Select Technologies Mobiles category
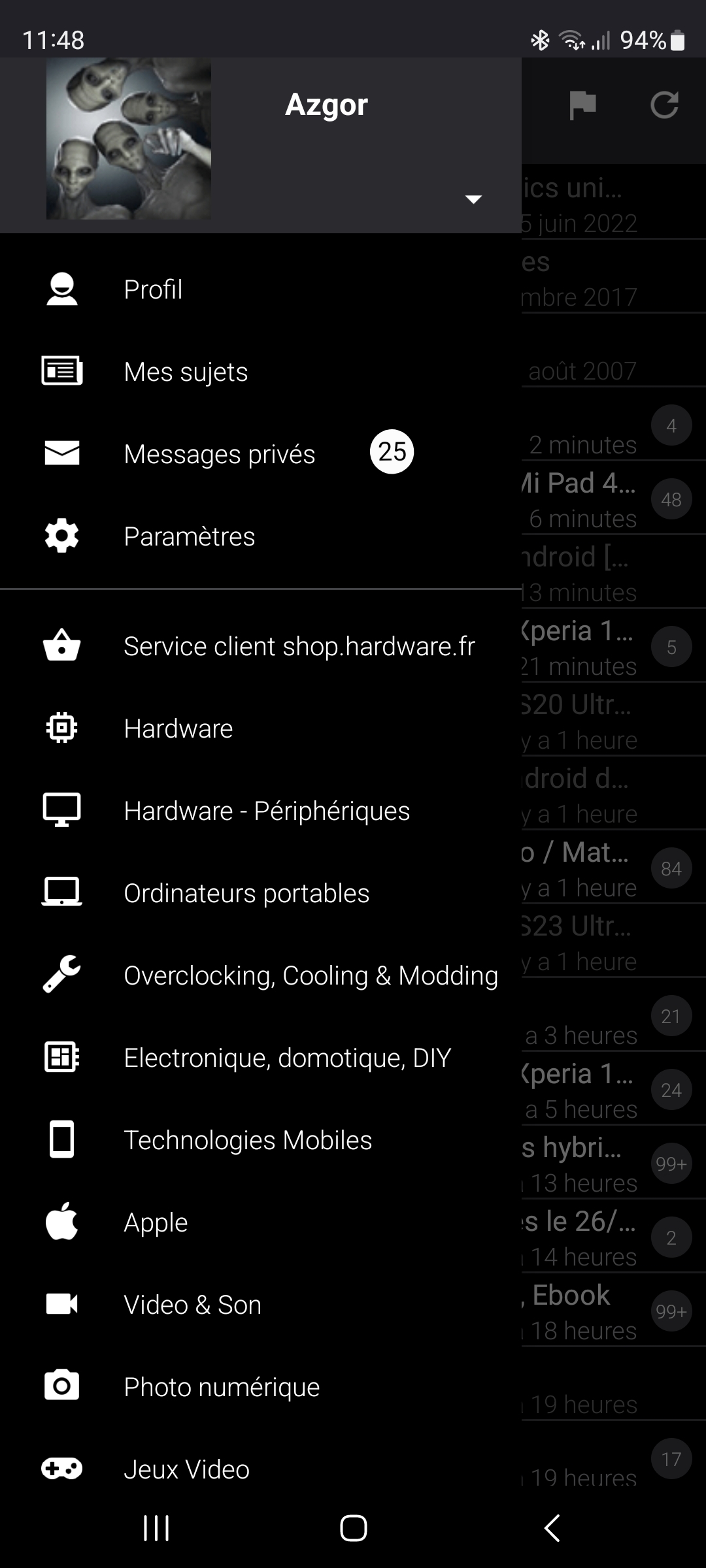The width and height of the screenshot is (706, 1568). pyautogui.click(x=248, y=1140)
